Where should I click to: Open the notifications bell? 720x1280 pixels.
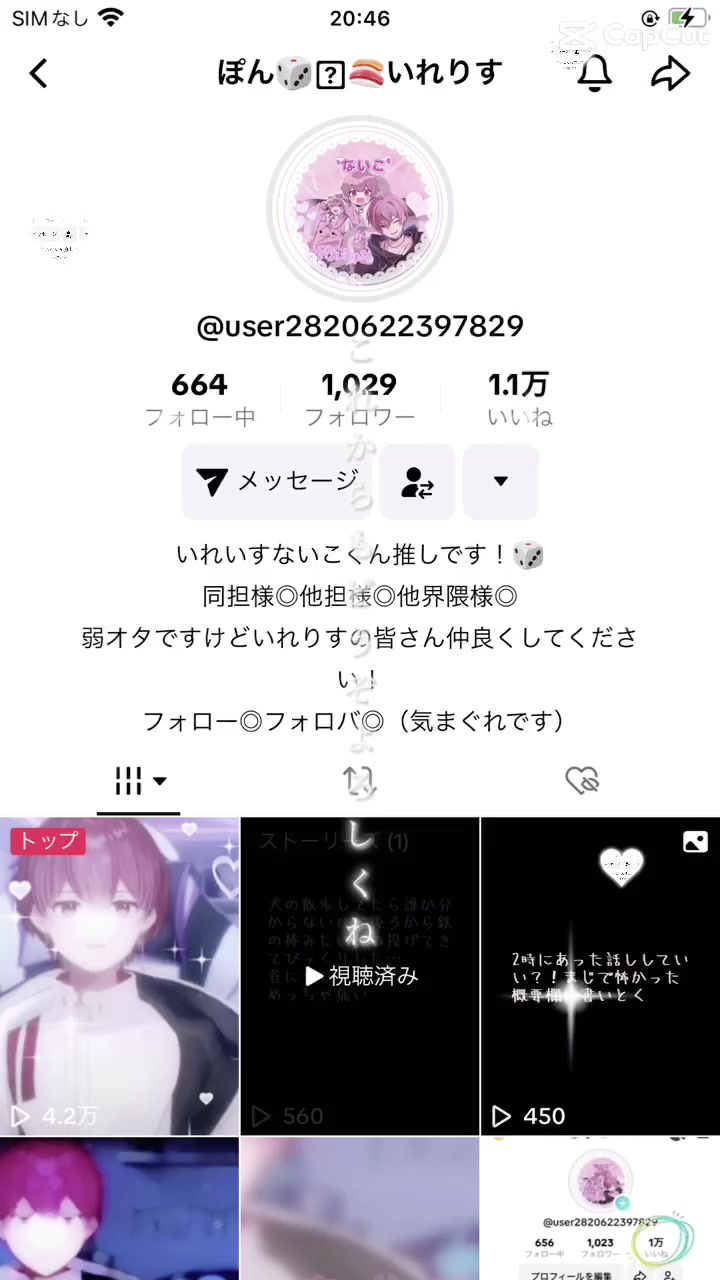click(x=595, y=73)
